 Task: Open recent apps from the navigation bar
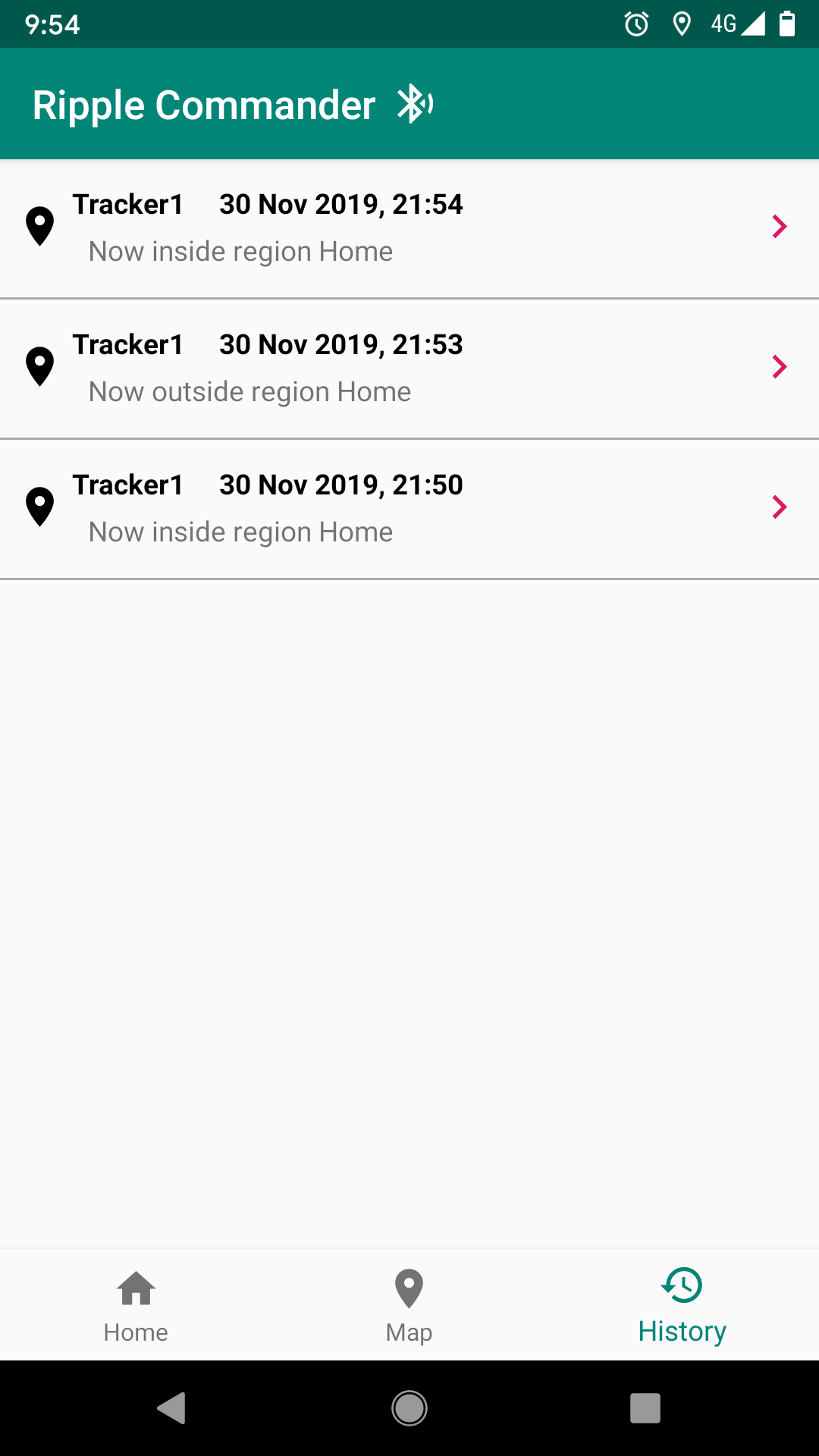645,1408
